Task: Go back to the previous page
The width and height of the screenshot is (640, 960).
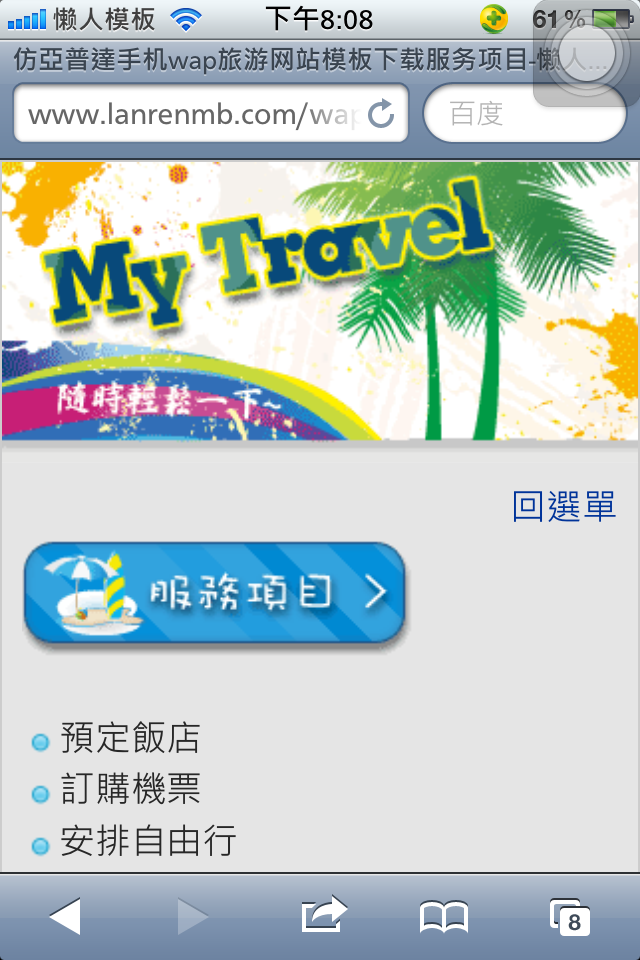Action: (65, 916)
